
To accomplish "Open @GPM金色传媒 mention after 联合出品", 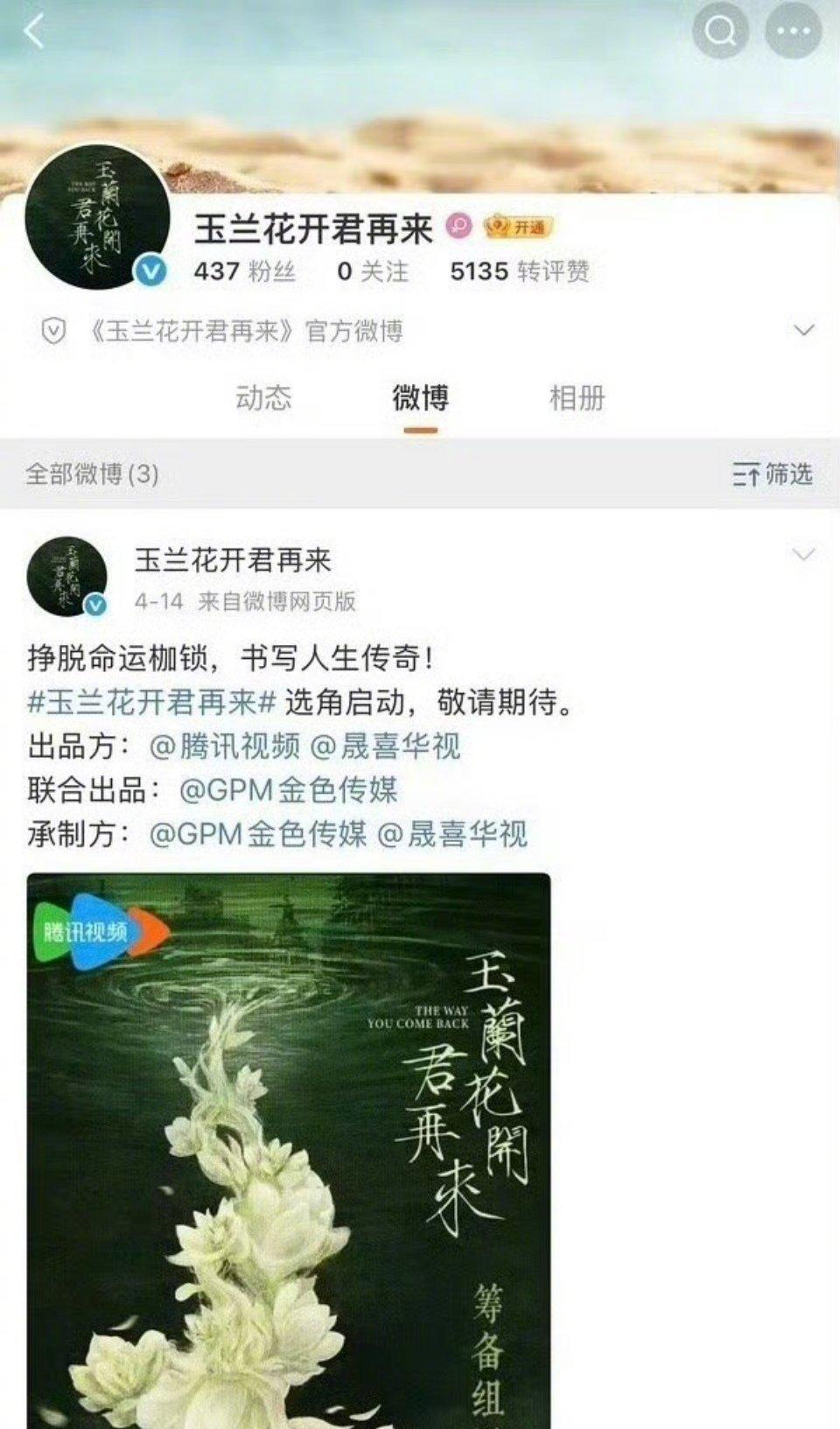I will tap(289, 790).
